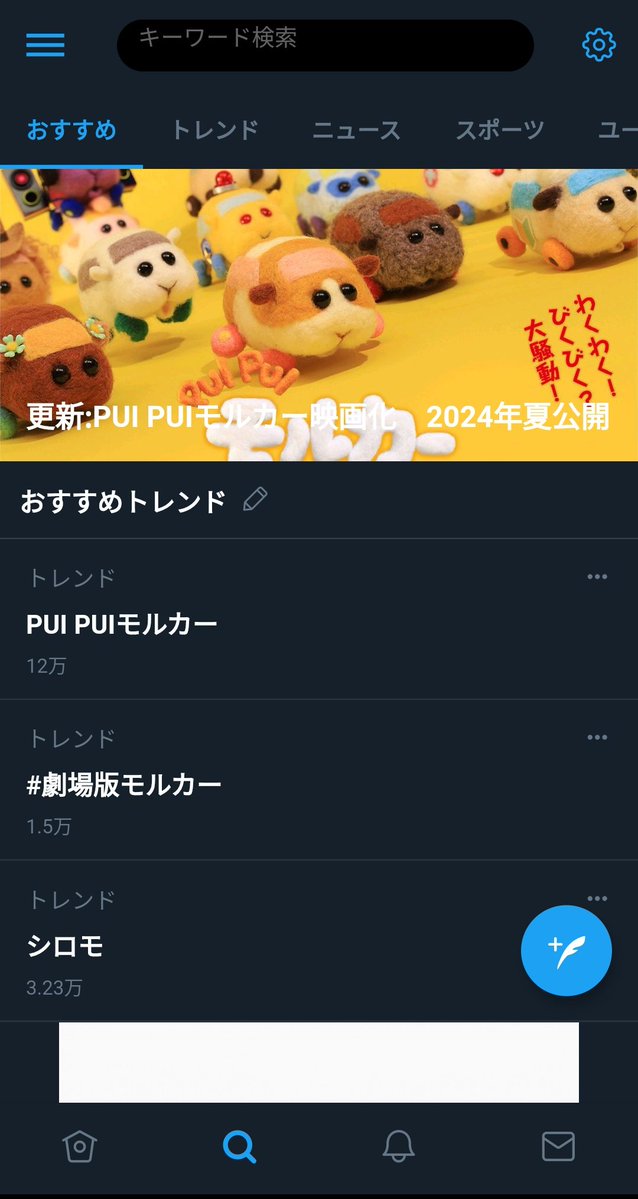
Task: Open the シロモ trend
Action: pyautogui.click(x=66, y=945)
